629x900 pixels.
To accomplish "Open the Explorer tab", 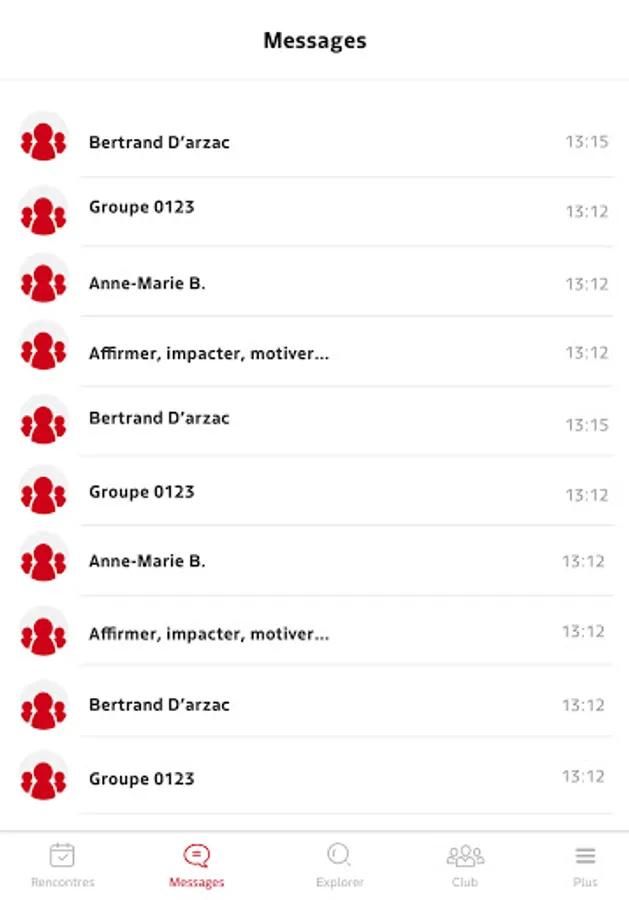I will 339,866.
